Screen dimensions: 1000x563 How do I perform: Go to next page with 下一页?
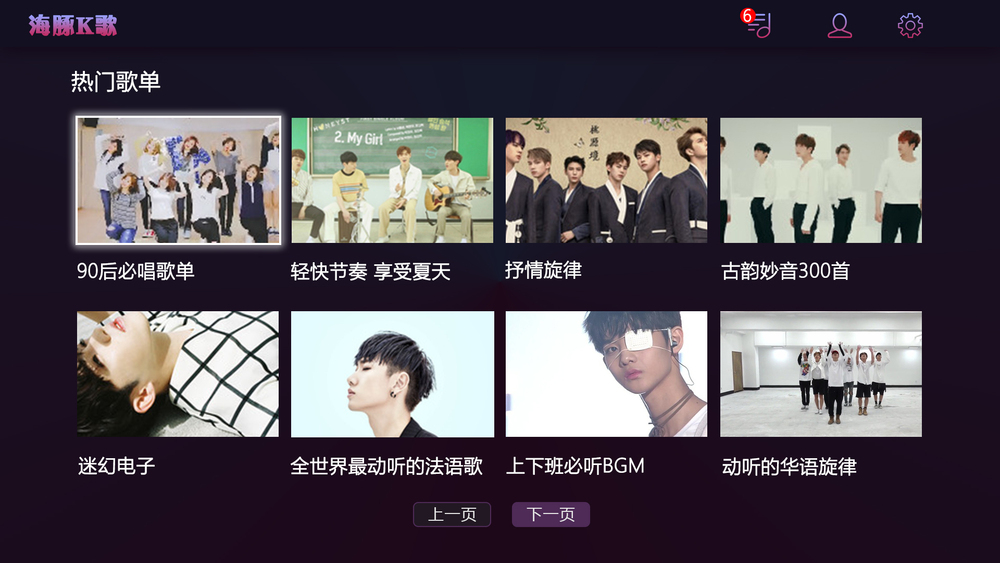[x=551, y=514]
